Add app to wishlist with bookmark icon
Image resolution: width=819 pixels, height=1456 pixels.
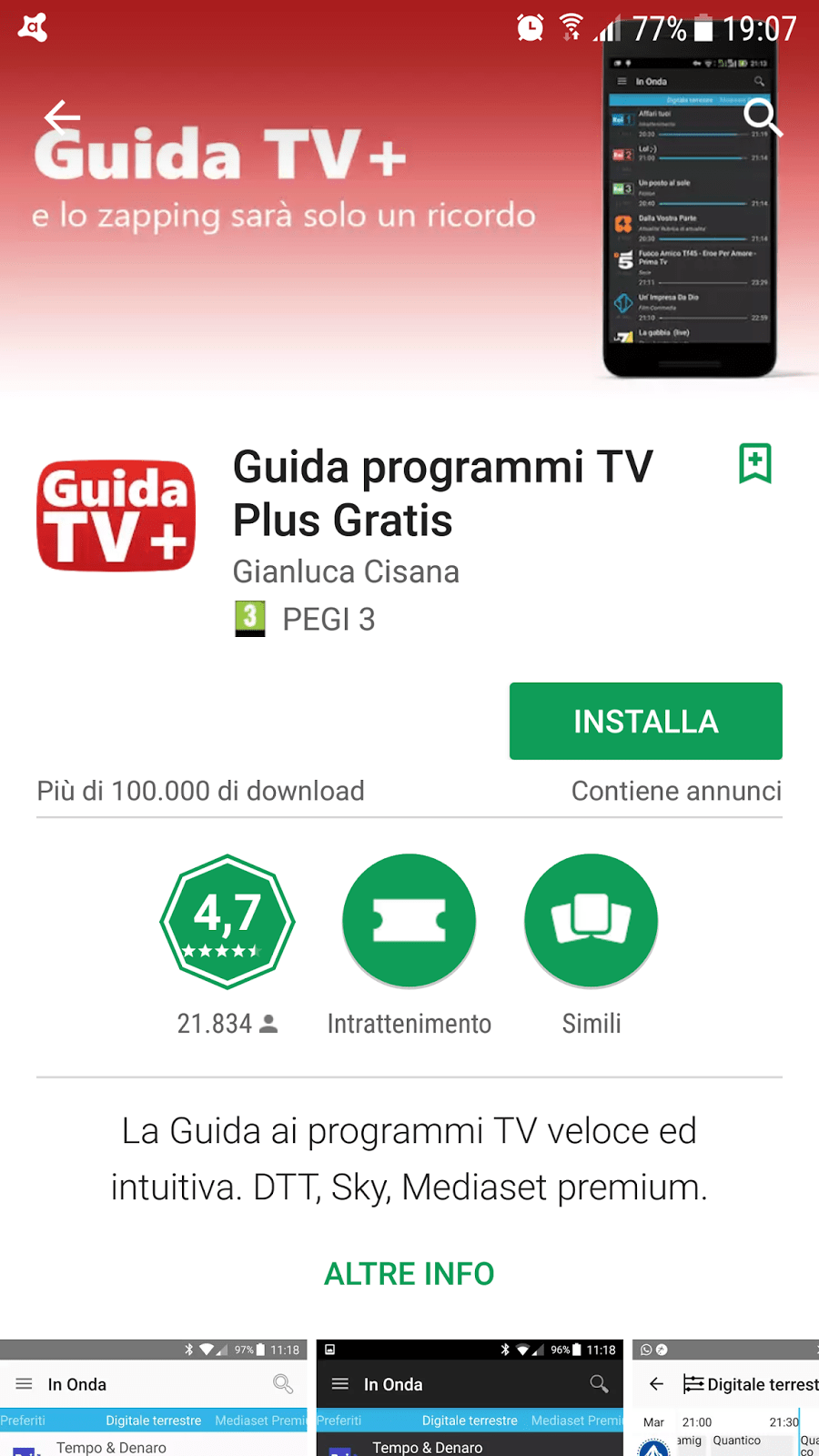pos(754,463)
